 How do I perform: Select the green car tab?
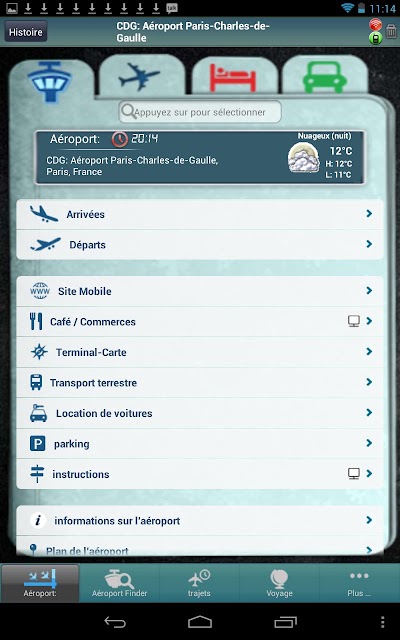pos(325,77)
